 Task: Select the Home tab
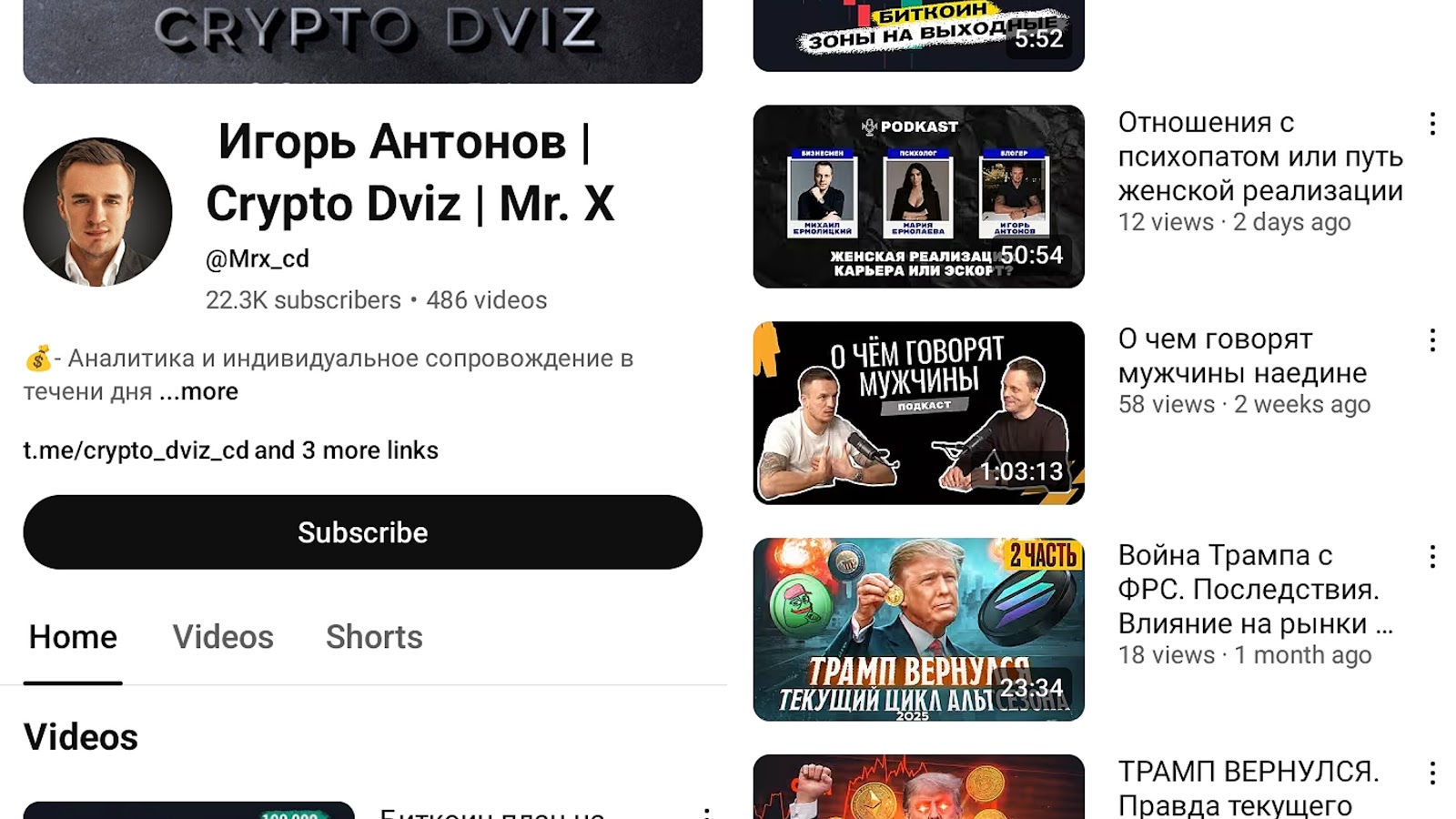[73, 637]
